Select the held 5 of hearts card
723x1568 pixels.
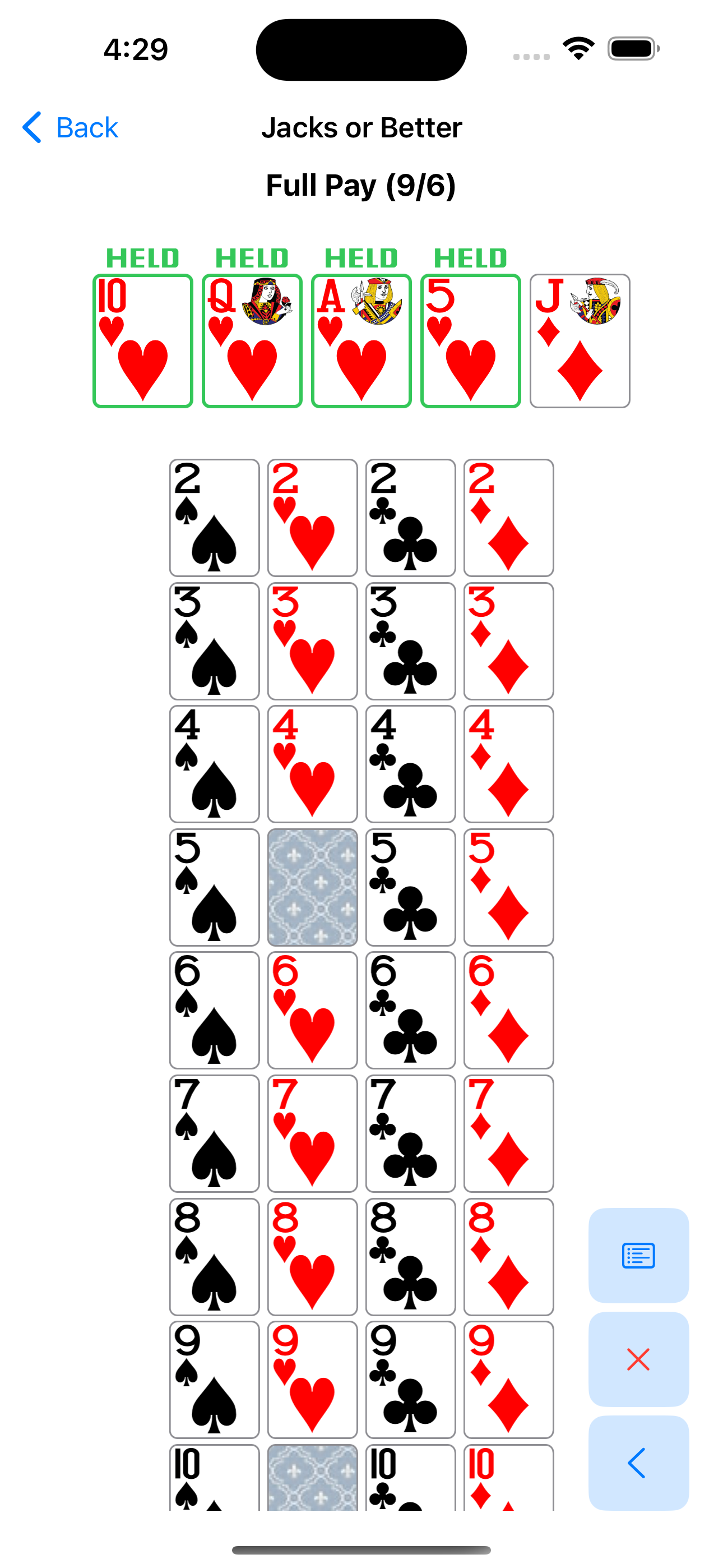pyautogui.click(x=470, y=341)
